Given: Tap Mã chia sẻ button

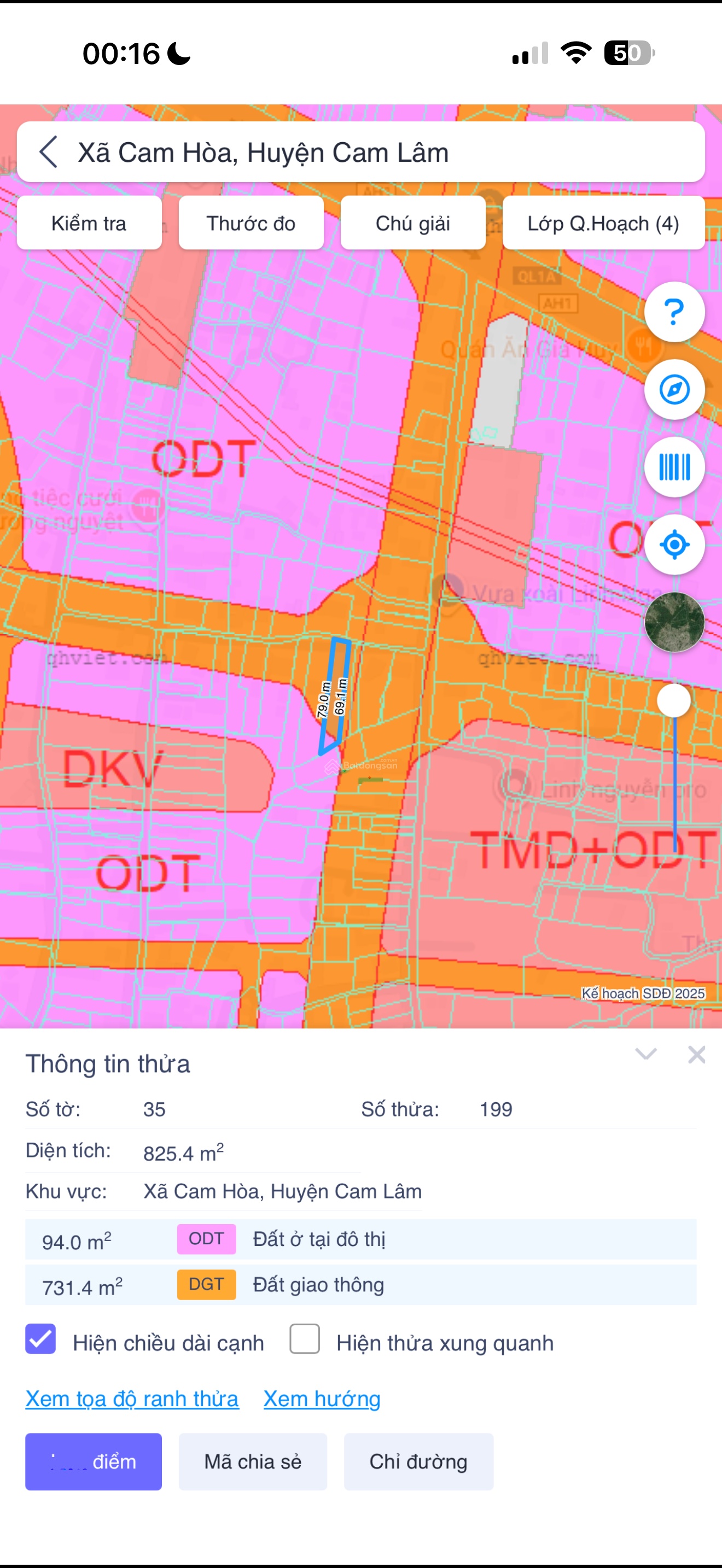Looking at the screenshot, I should [253, 1461].
